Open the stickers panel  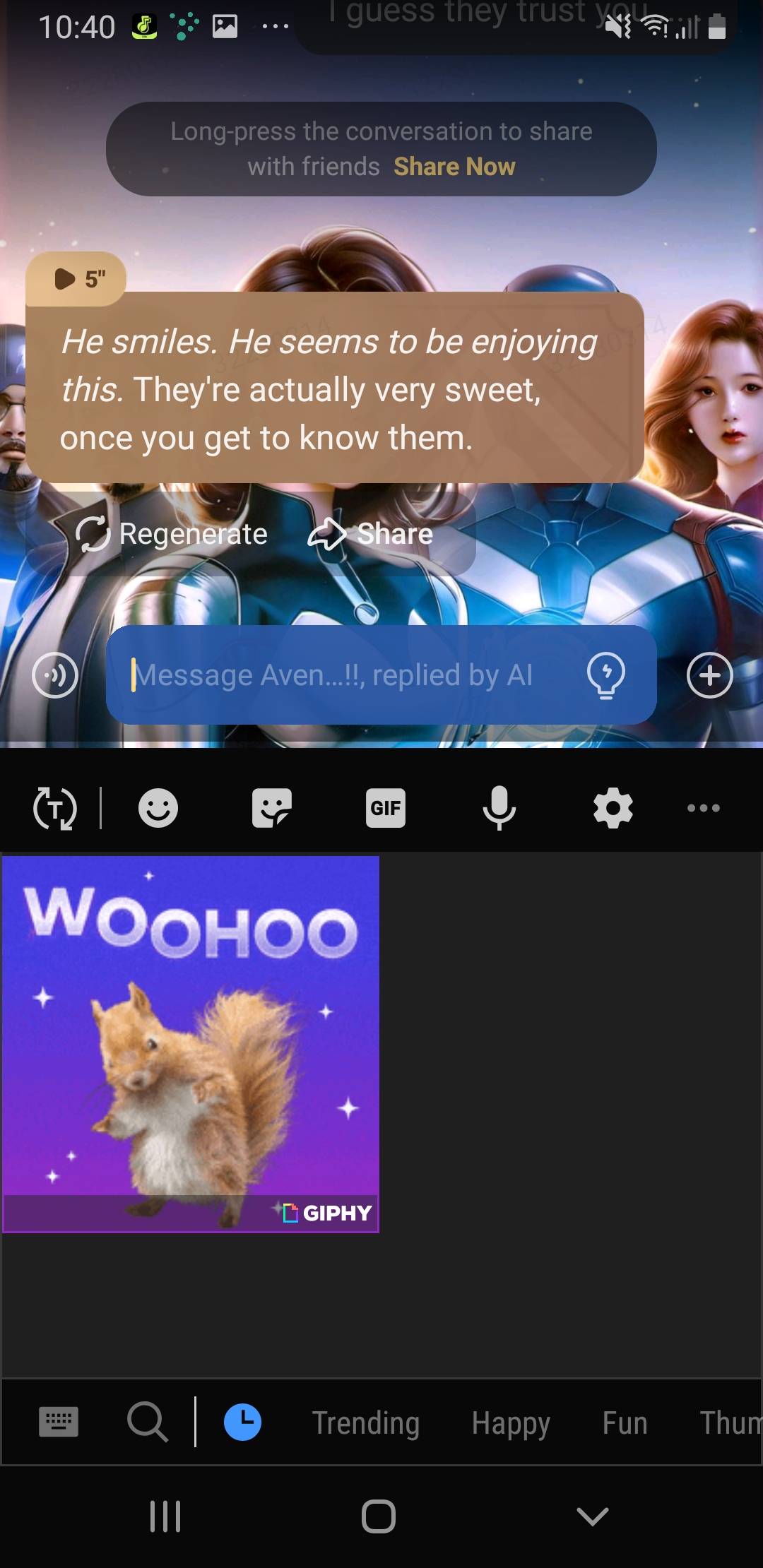[x=271, y=808]
